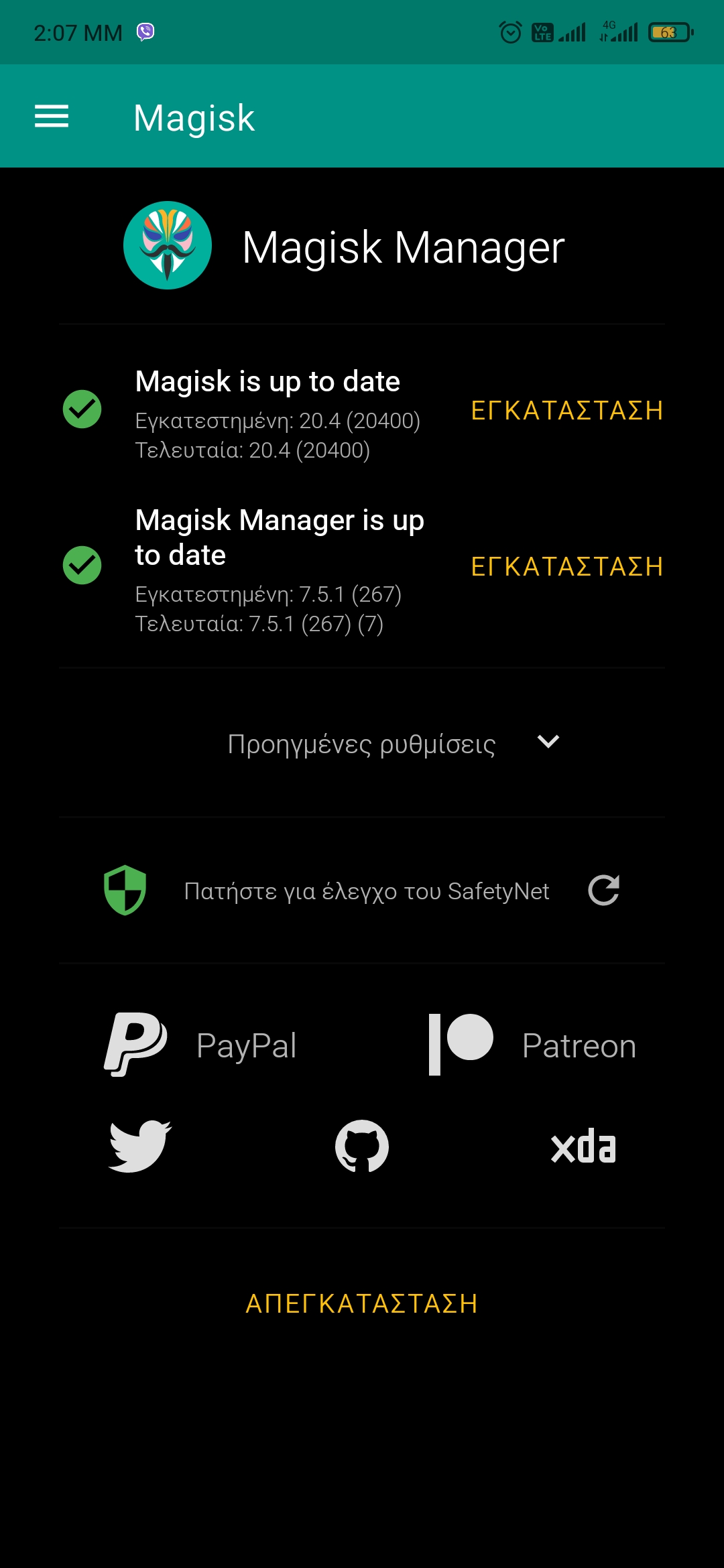The width and height of the screenshot is (724, 1568).
Task: Open the Patreon support link
Action: pyautogui.click(x=532, y=1045)
